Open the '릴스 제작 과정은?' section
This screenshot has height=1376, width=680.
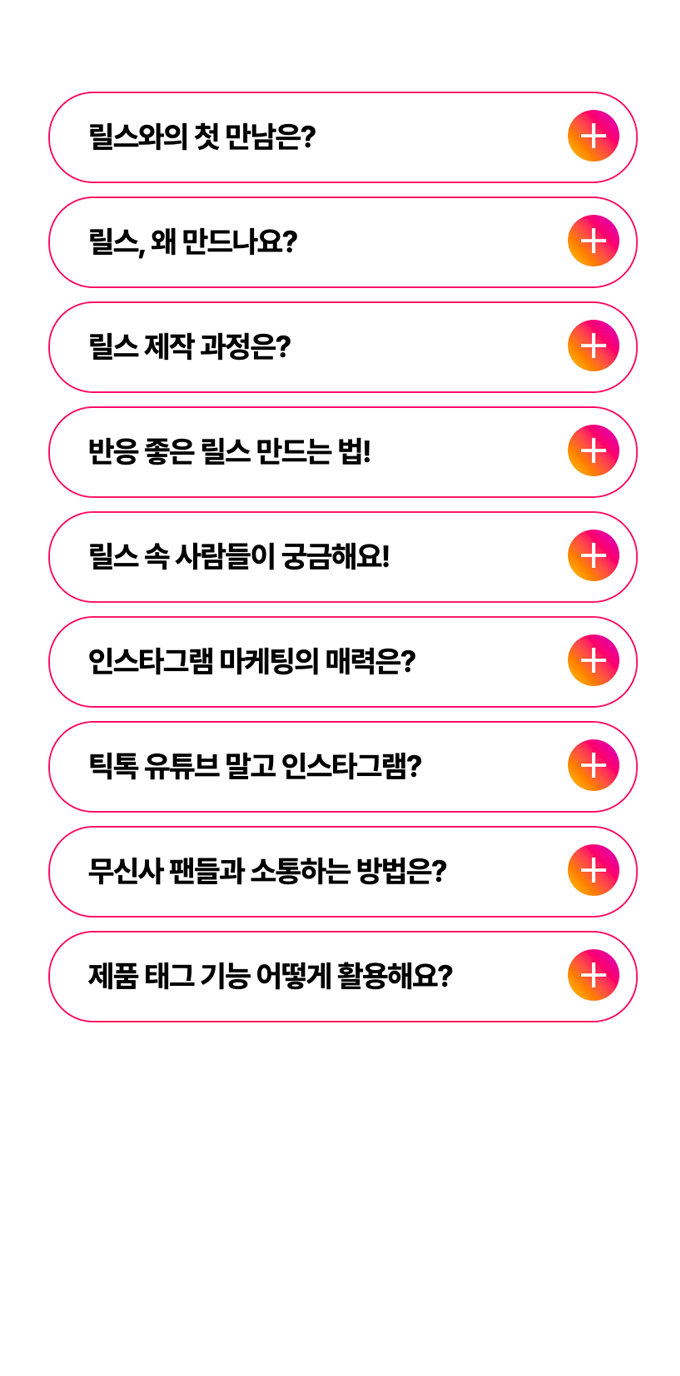(x=593, y=346)
